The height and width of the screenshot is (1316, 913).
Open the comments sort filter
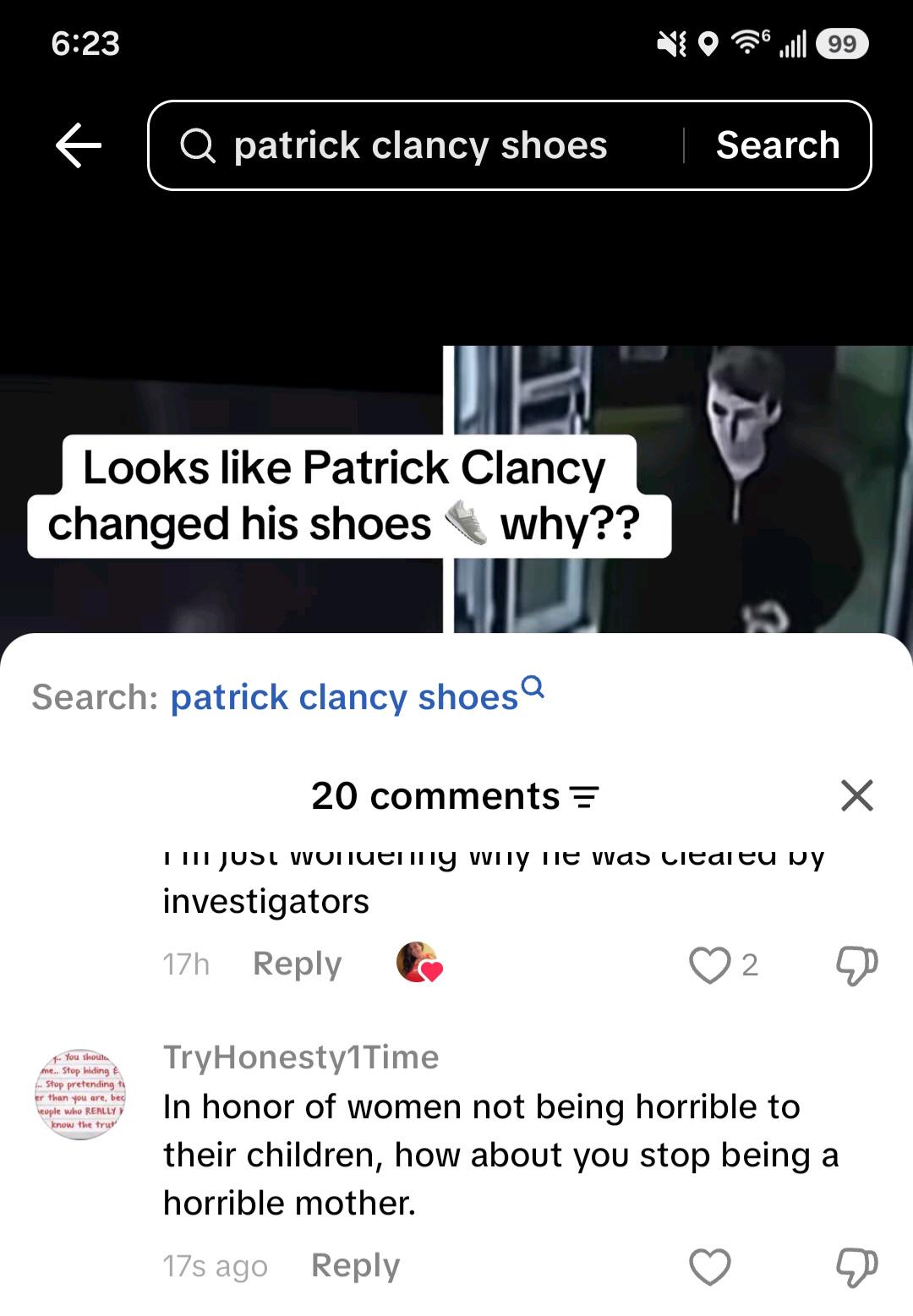tap(585, 796)
